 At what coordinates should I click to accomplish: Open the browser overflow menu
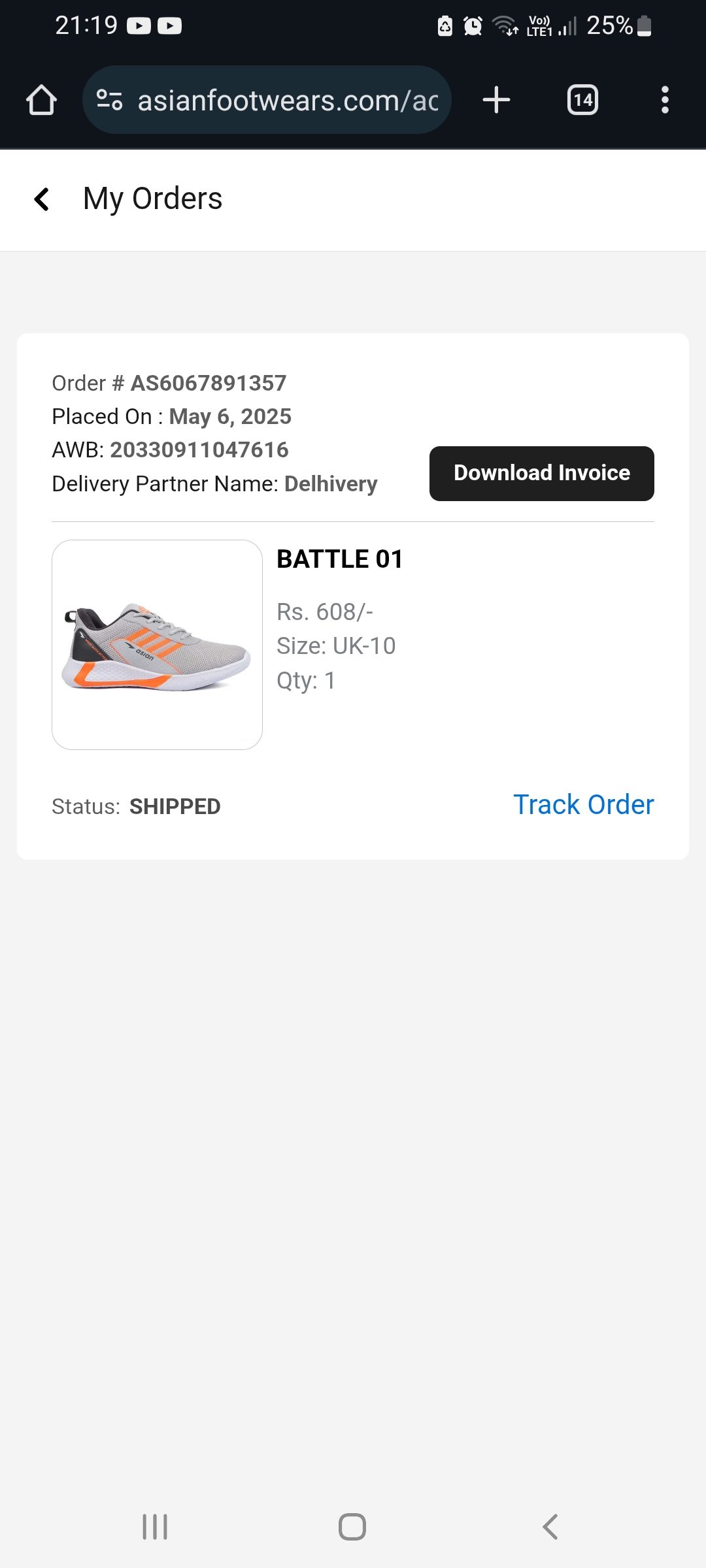(665, 101)
